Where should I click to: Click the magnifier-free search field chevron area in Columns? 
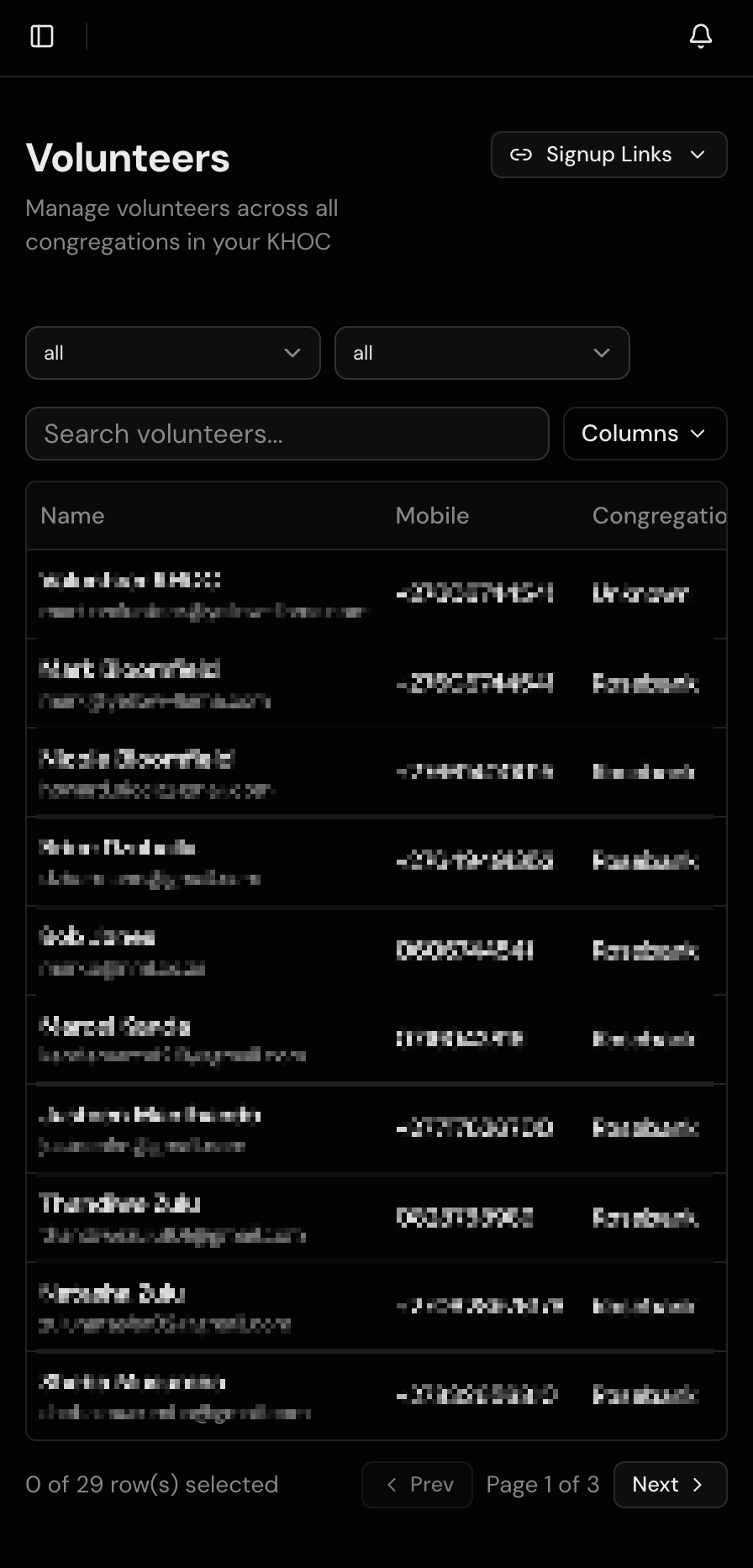click(x=698, y=434)
